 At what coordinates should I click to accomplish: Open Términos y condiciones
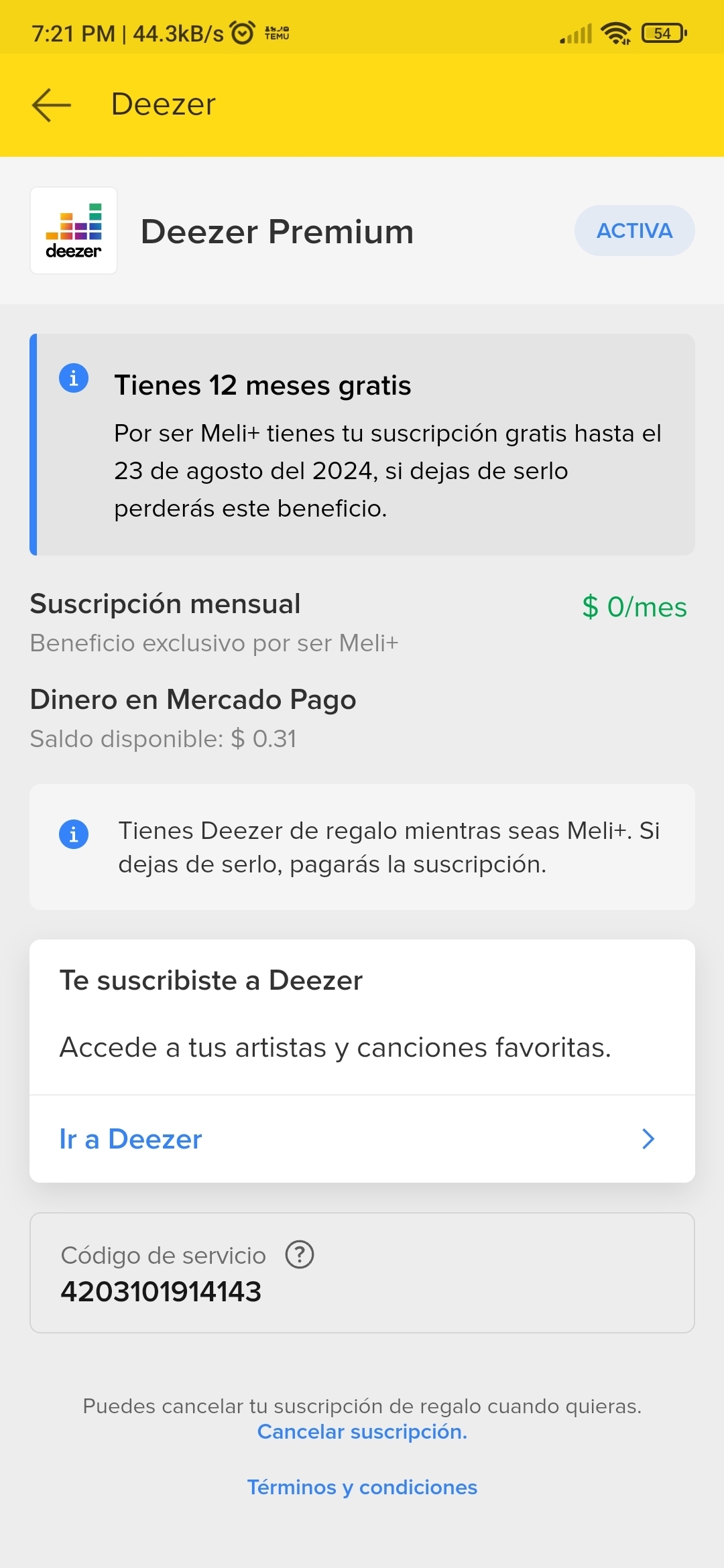tap(362, 1487)
